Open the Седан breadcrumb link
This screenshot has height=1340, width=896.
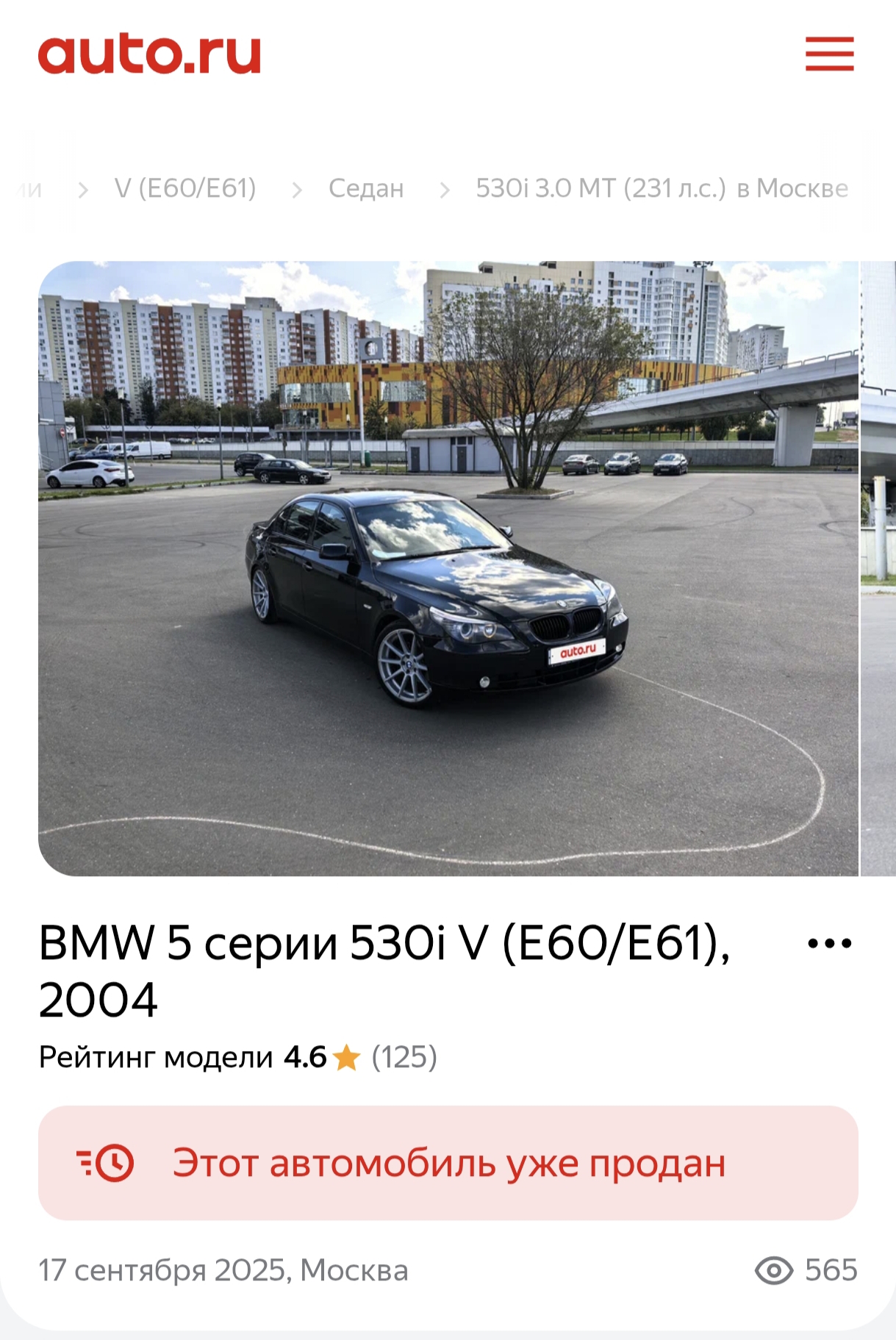(366, 189)
